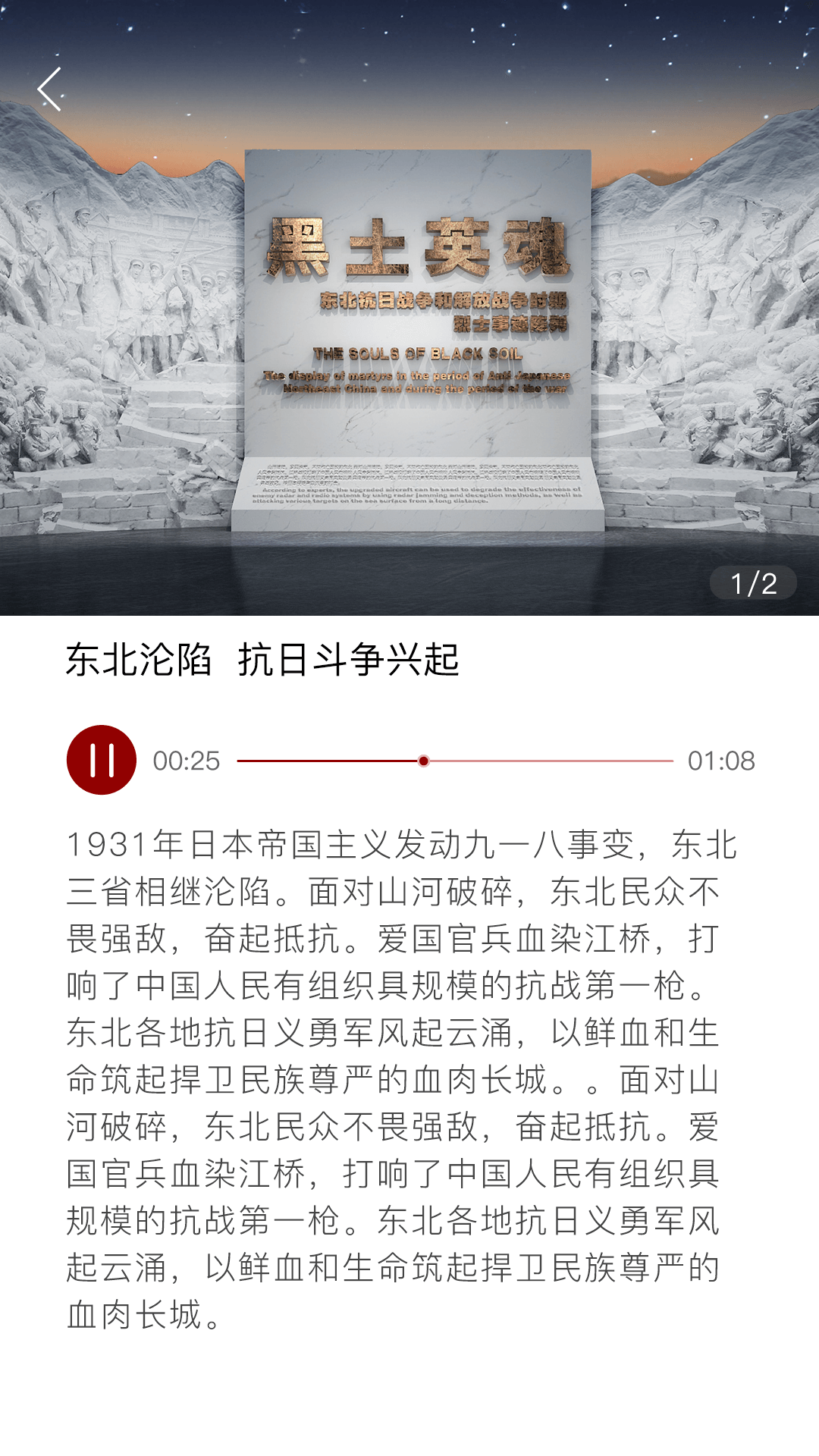Image resolution: width=819 pixels, height=1456 pixels.
Task: Go back using the top-left arrow
Action: click(49, 89)
